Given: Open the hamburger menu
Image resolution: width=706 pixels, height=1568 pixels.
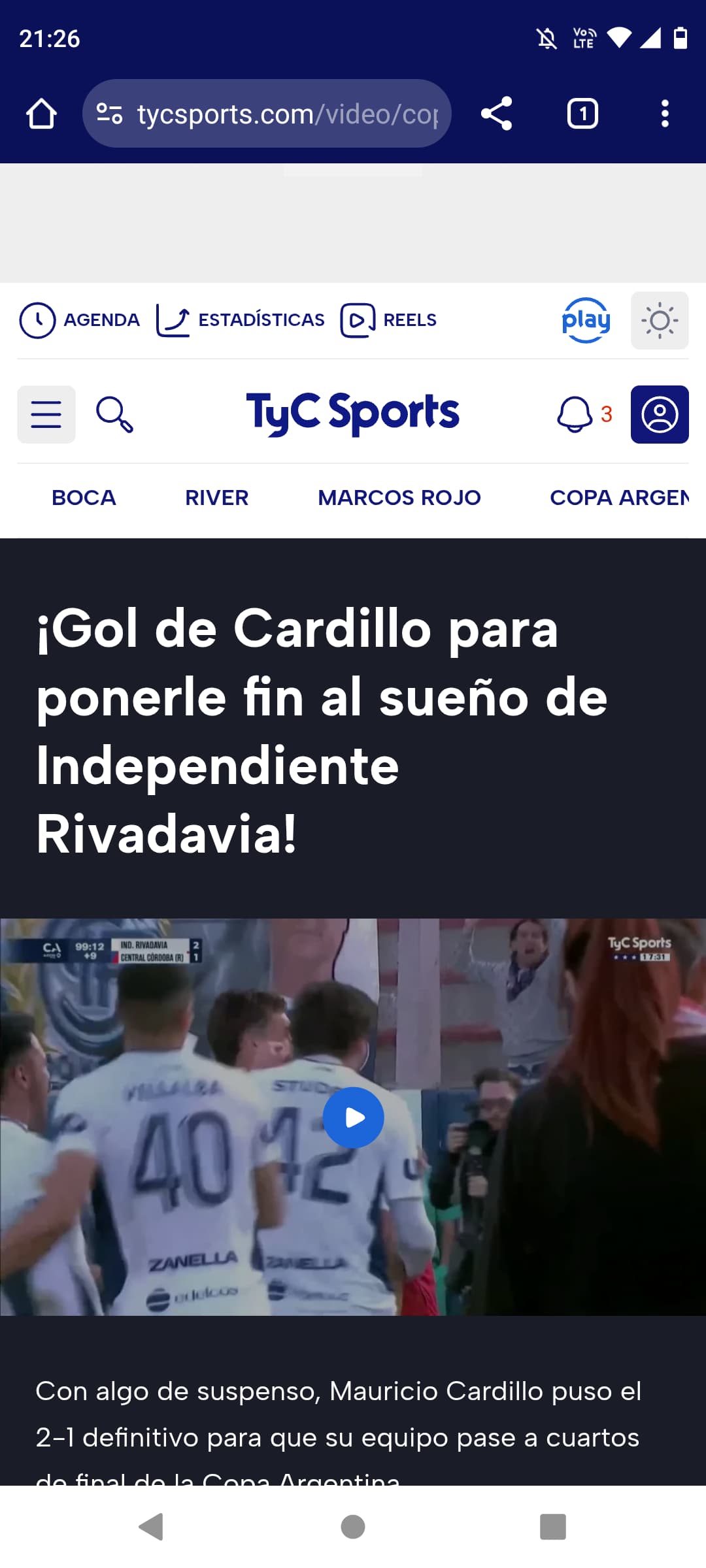Looking at the screenshot, I should point(46,414).
